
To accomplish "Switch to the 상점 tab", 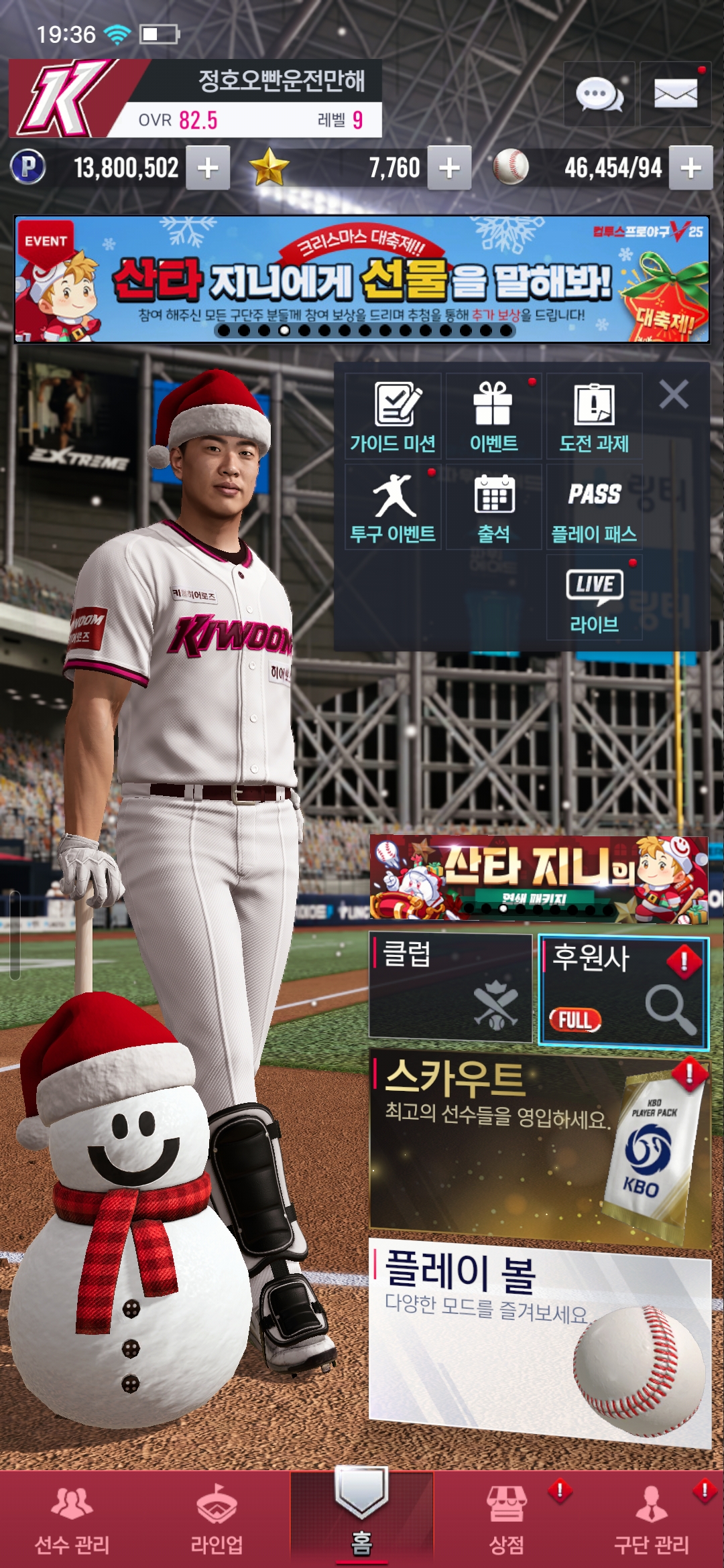I will pyautogui.click(x=507, y=1521).
